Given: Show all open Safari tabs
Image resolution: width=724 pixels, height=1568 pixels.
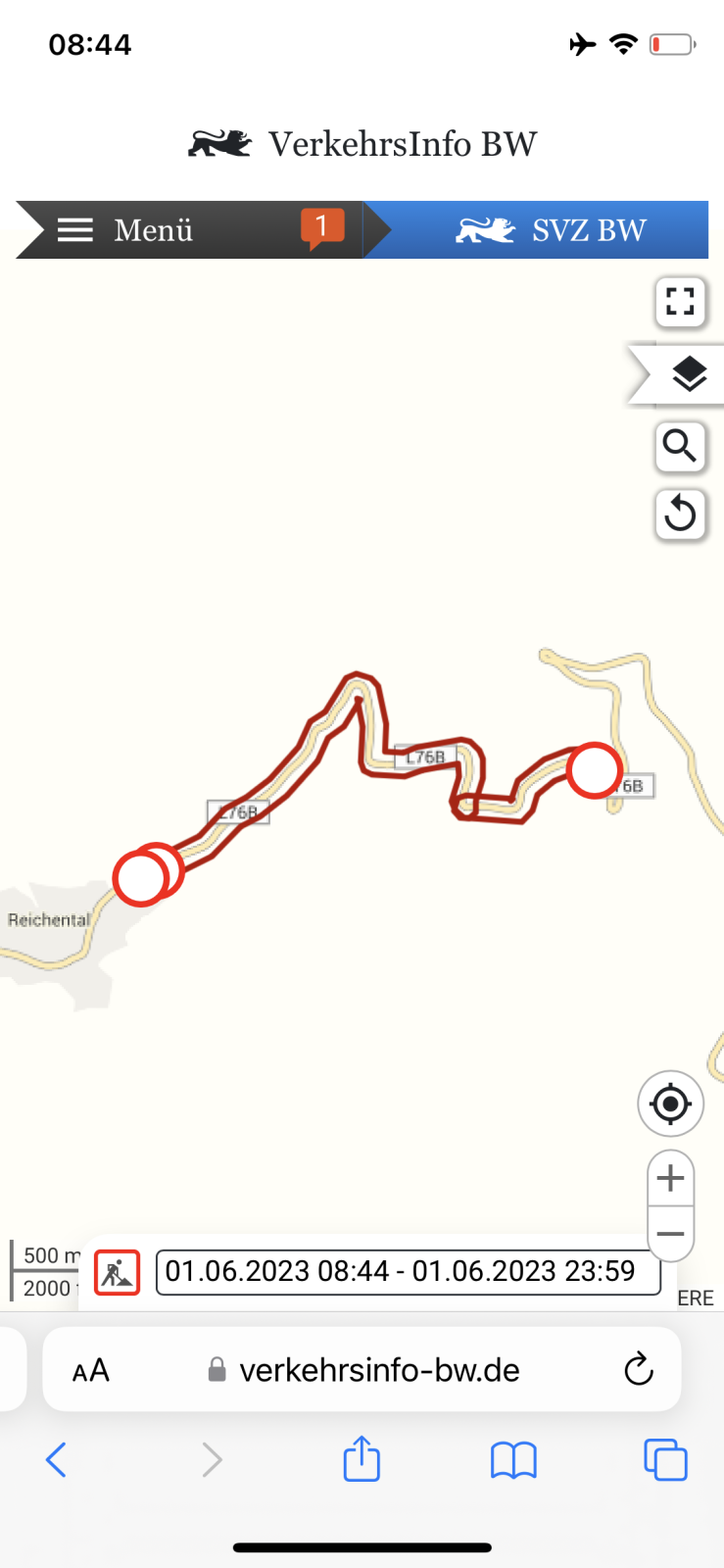Looking at the screenshot, I should point(665,1460).
